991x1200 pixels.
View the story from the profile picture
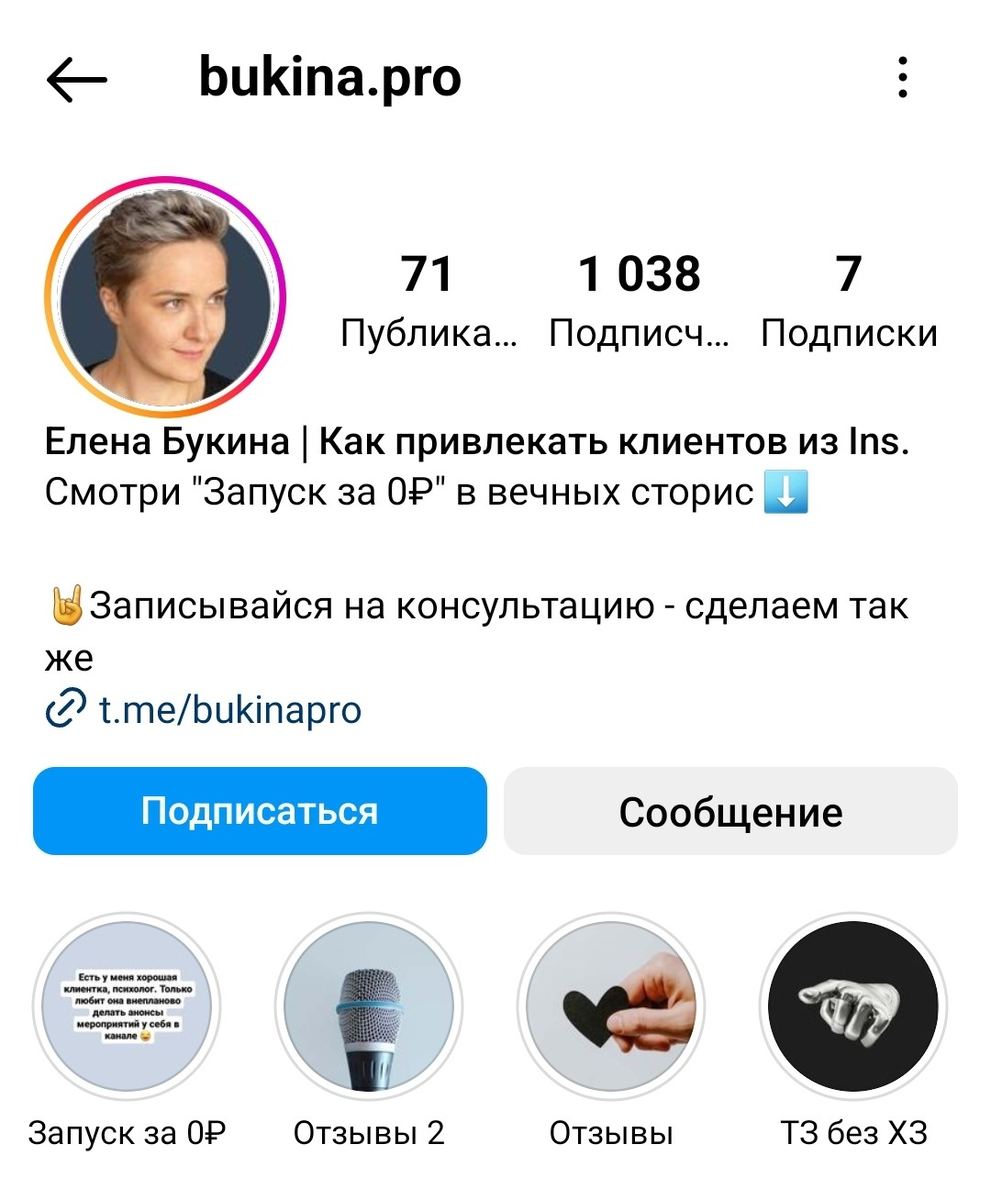165,297
